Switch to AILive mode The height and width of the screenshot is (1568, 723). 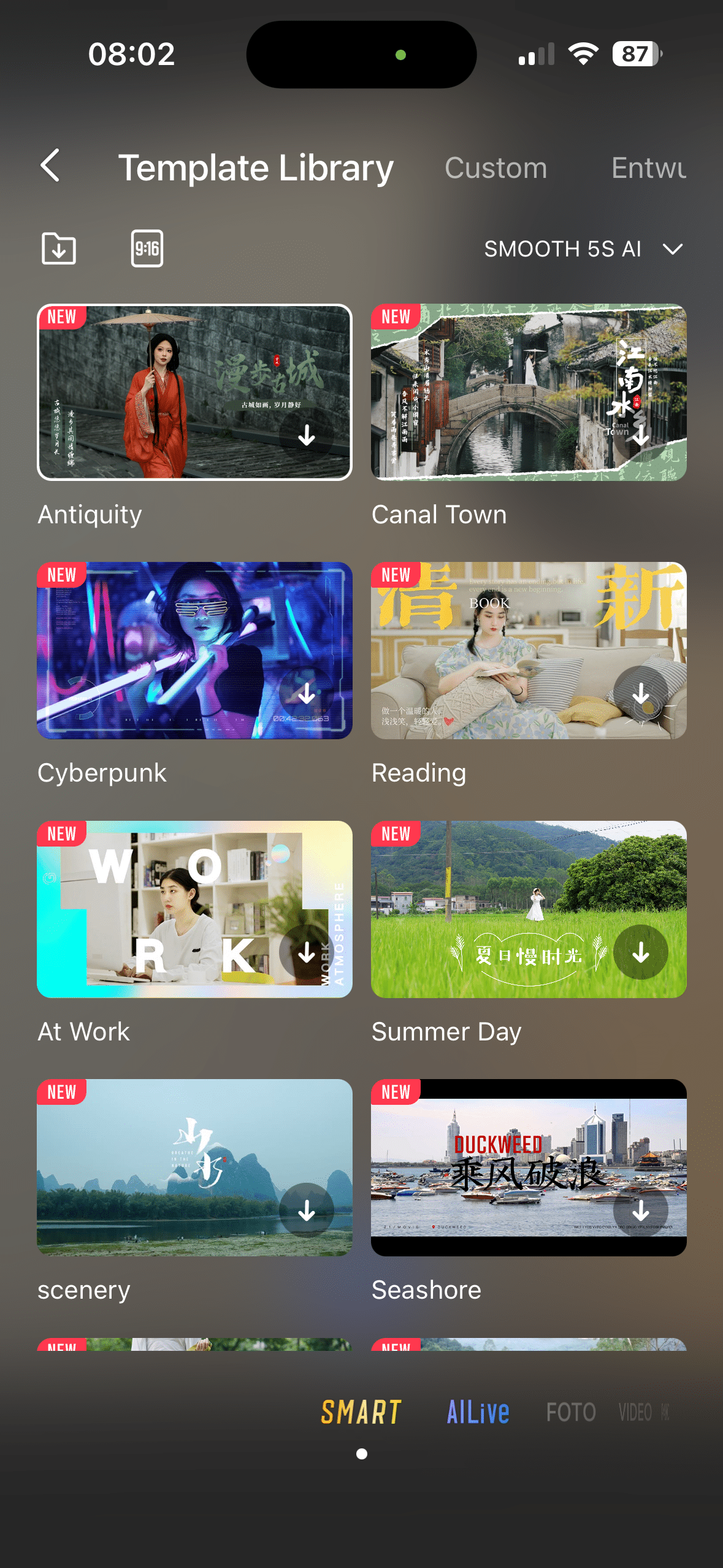(478, 1412)
